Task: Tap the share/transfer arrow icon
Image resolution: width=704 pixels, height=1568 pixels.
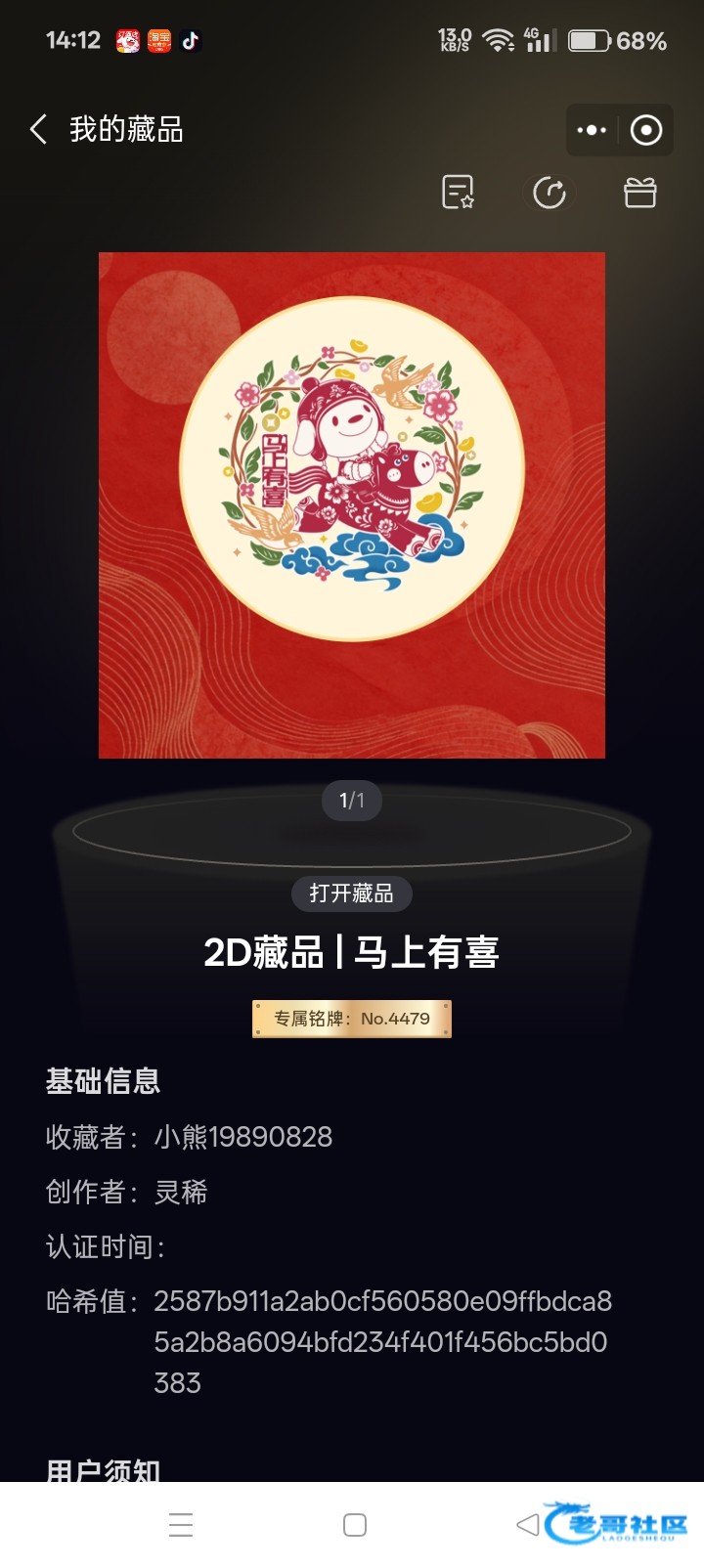Action: coord(550,193)
